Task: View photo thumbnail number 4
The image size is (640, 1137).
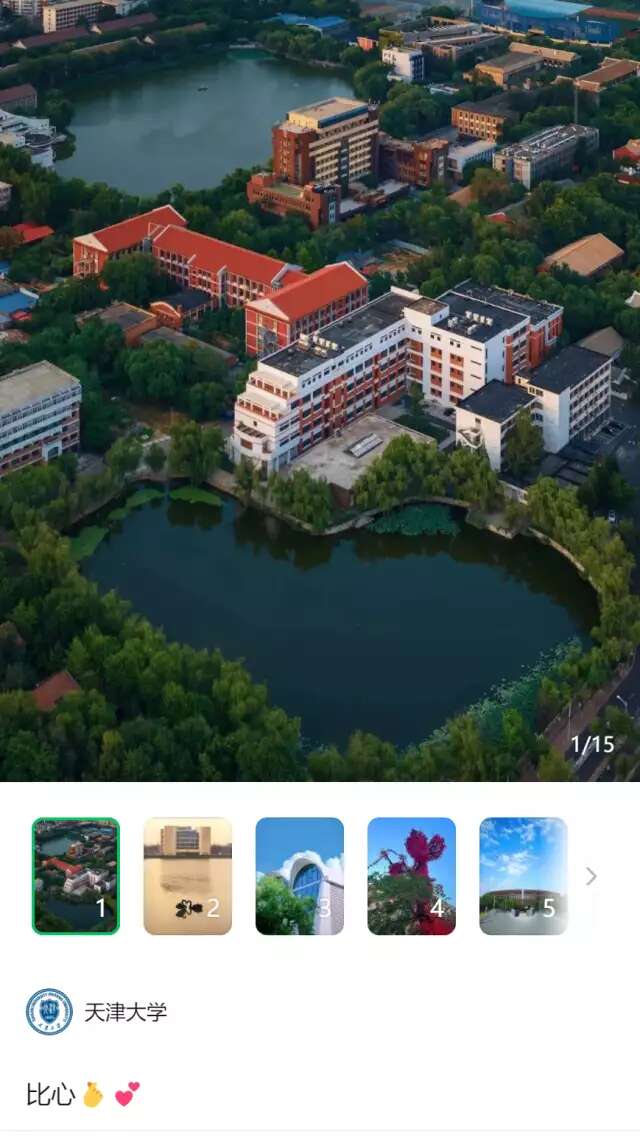Action: (412, 876)
